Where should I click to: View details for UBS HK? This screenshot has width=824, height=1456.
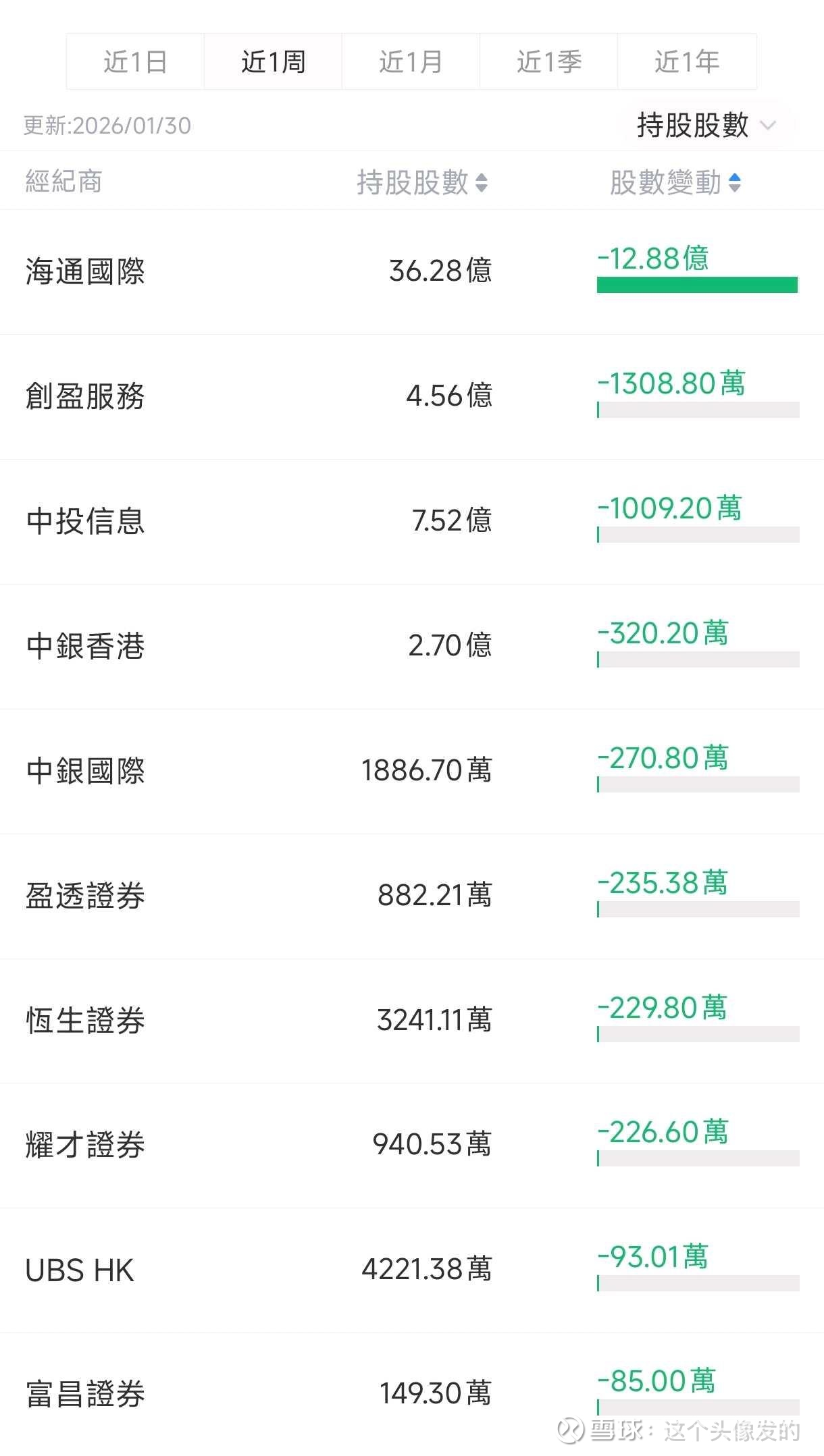coord(412,1270)
